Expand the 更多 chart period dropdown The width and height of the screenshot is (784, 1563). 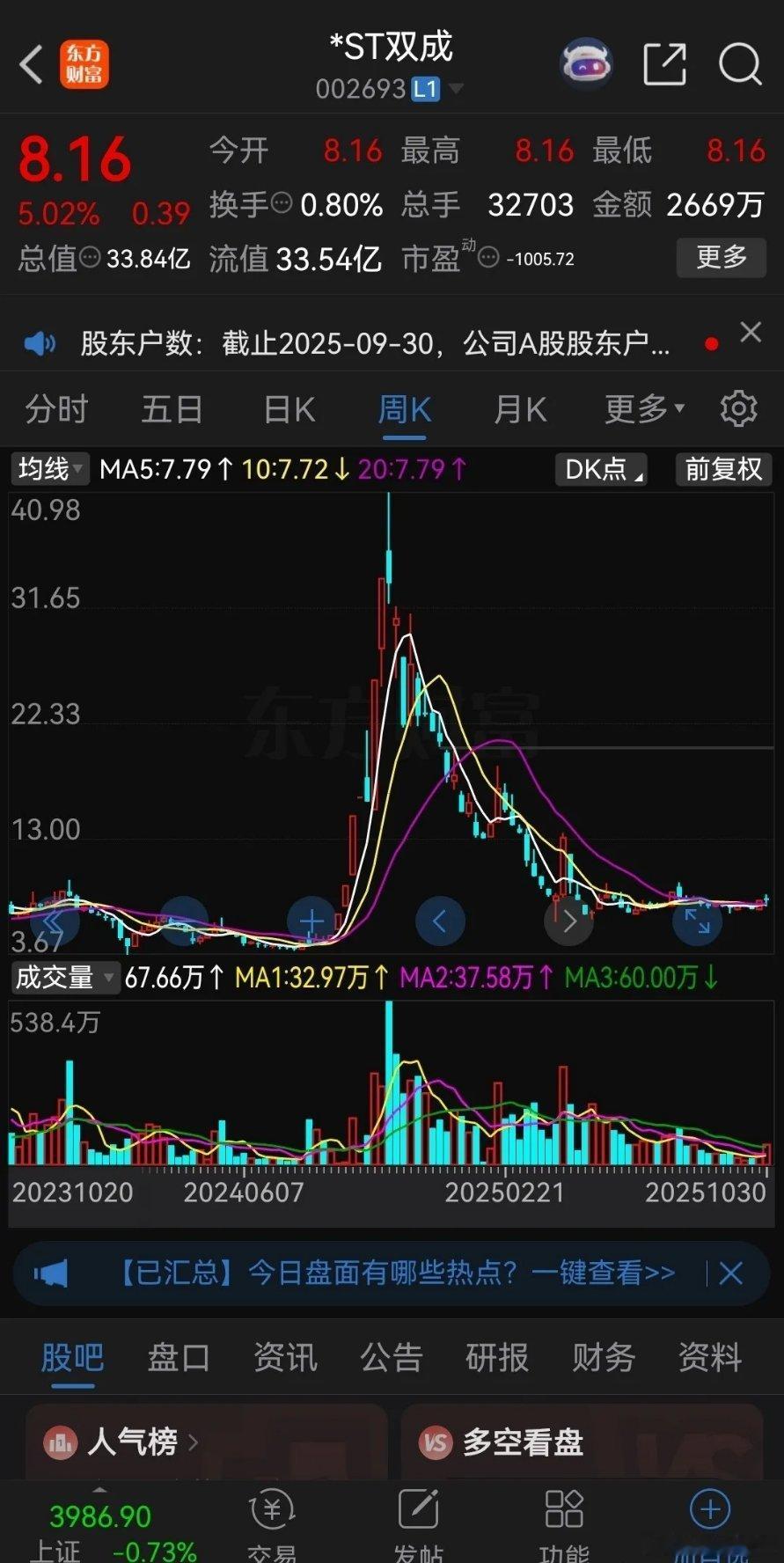pyautogui.click(x=641, y=409)
